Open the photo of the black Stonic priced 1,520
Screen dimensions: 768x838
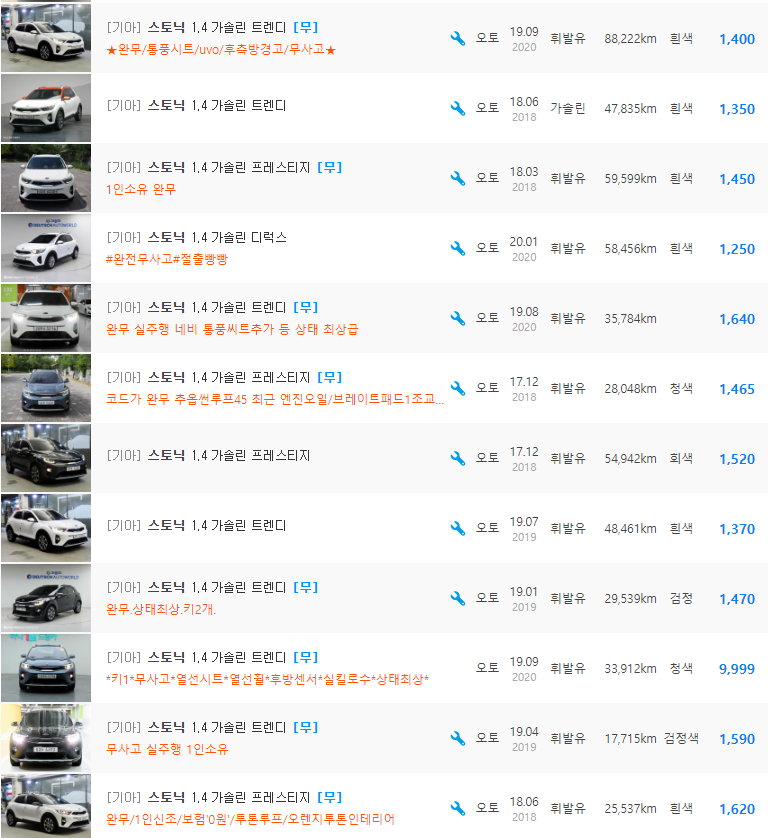(x=45, y=457)
